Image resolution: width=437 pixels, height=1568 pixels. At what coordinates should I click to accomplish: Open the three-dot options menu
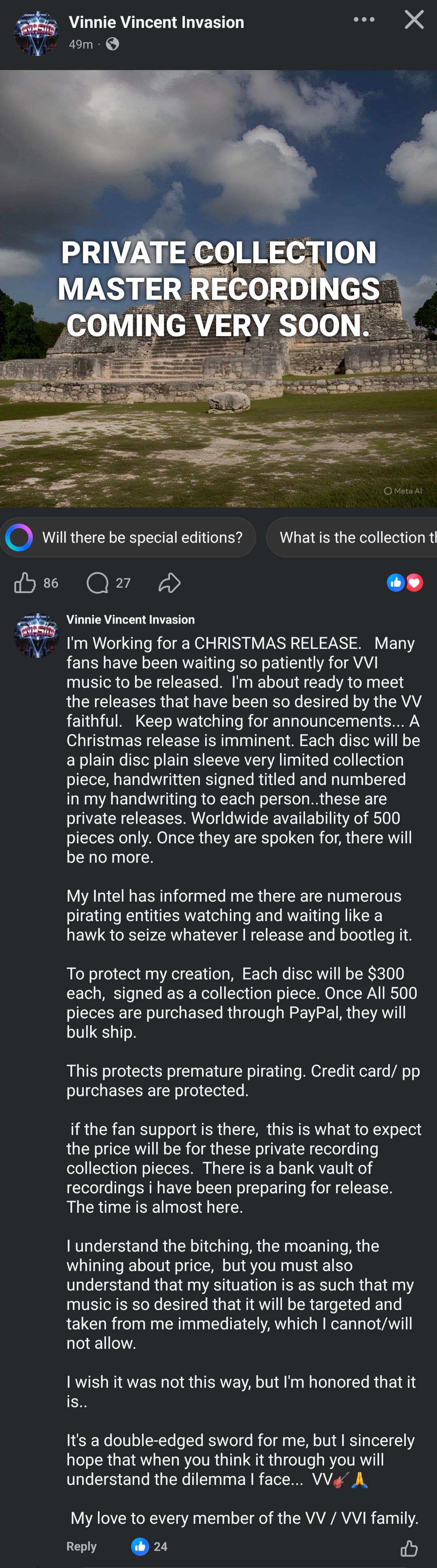click(364, 19)
